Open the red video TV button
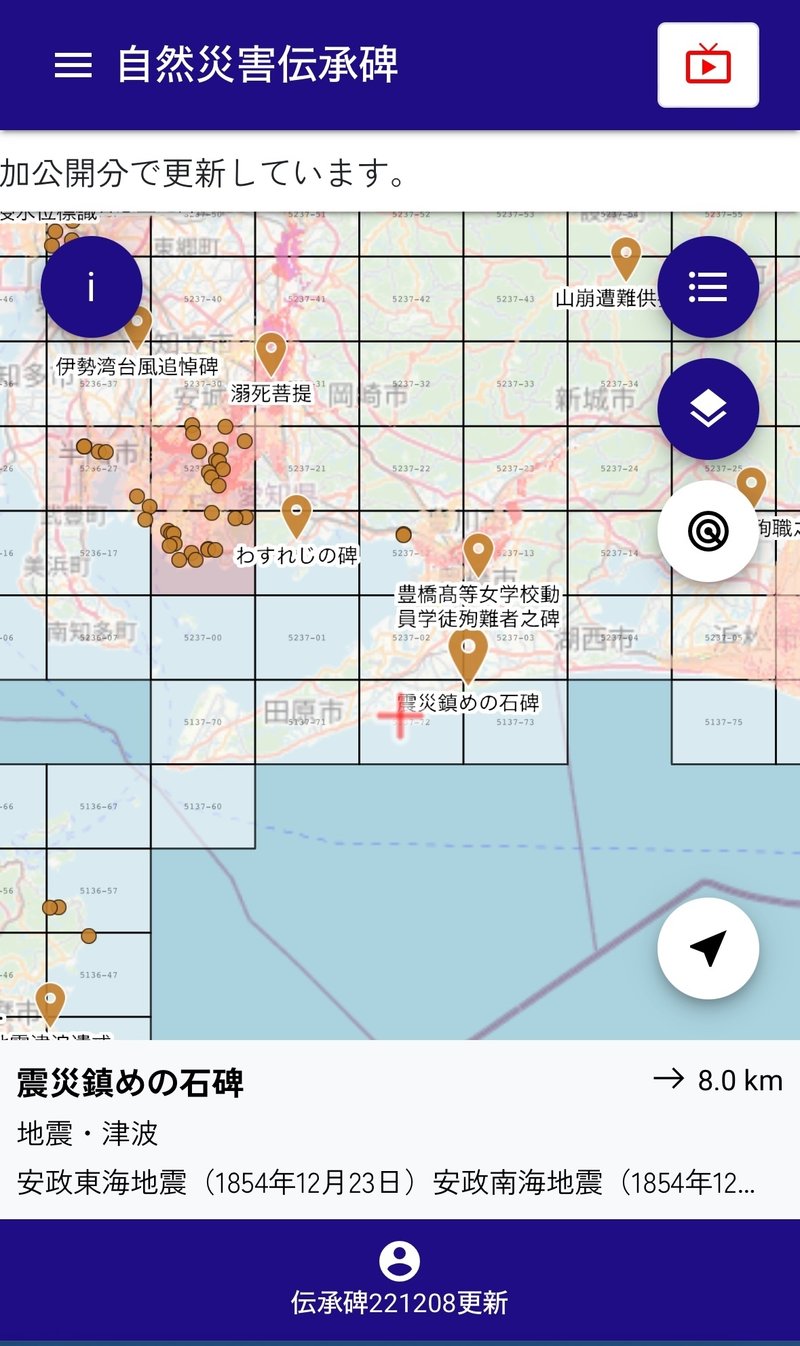The width and height of the screenshot is (800, 1346). [x=708, y=65]
